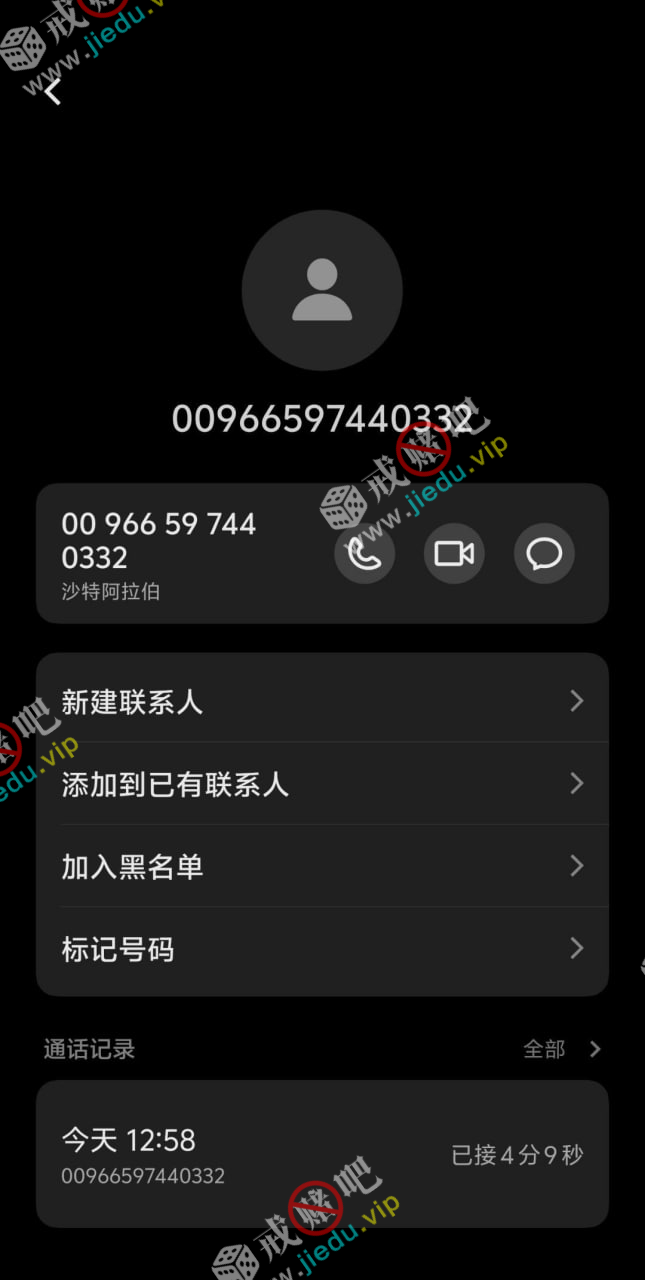Select 添加到已有联系人 option
The width and height of the screenshot is (645, 1280).
tap(322, 783)
